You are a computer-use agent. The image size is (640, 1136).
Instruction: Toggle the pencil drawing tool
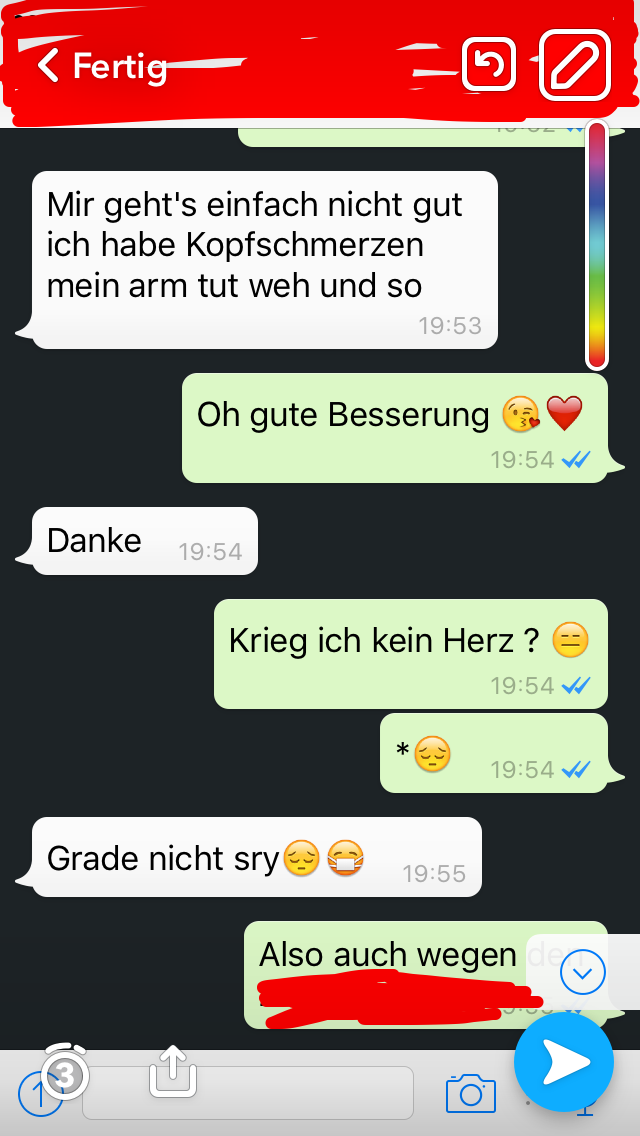click(575, 66)
